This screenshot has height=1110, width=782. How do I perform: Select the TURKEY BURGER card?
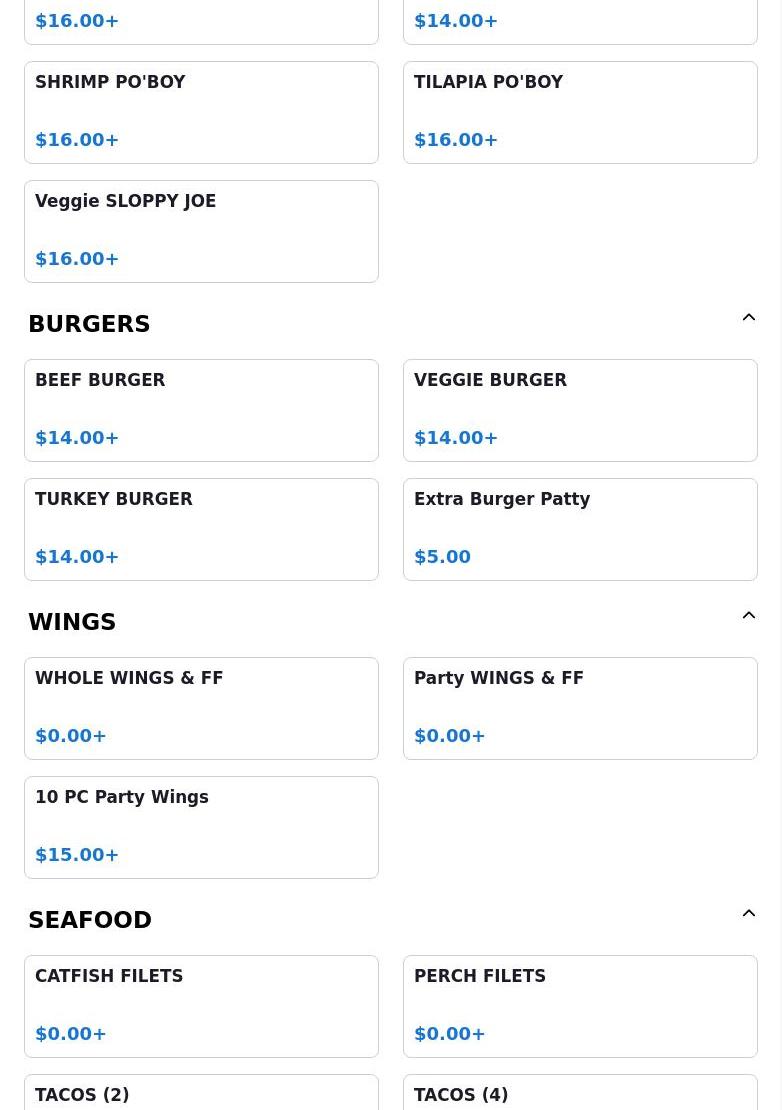click(x=201, y=529)
